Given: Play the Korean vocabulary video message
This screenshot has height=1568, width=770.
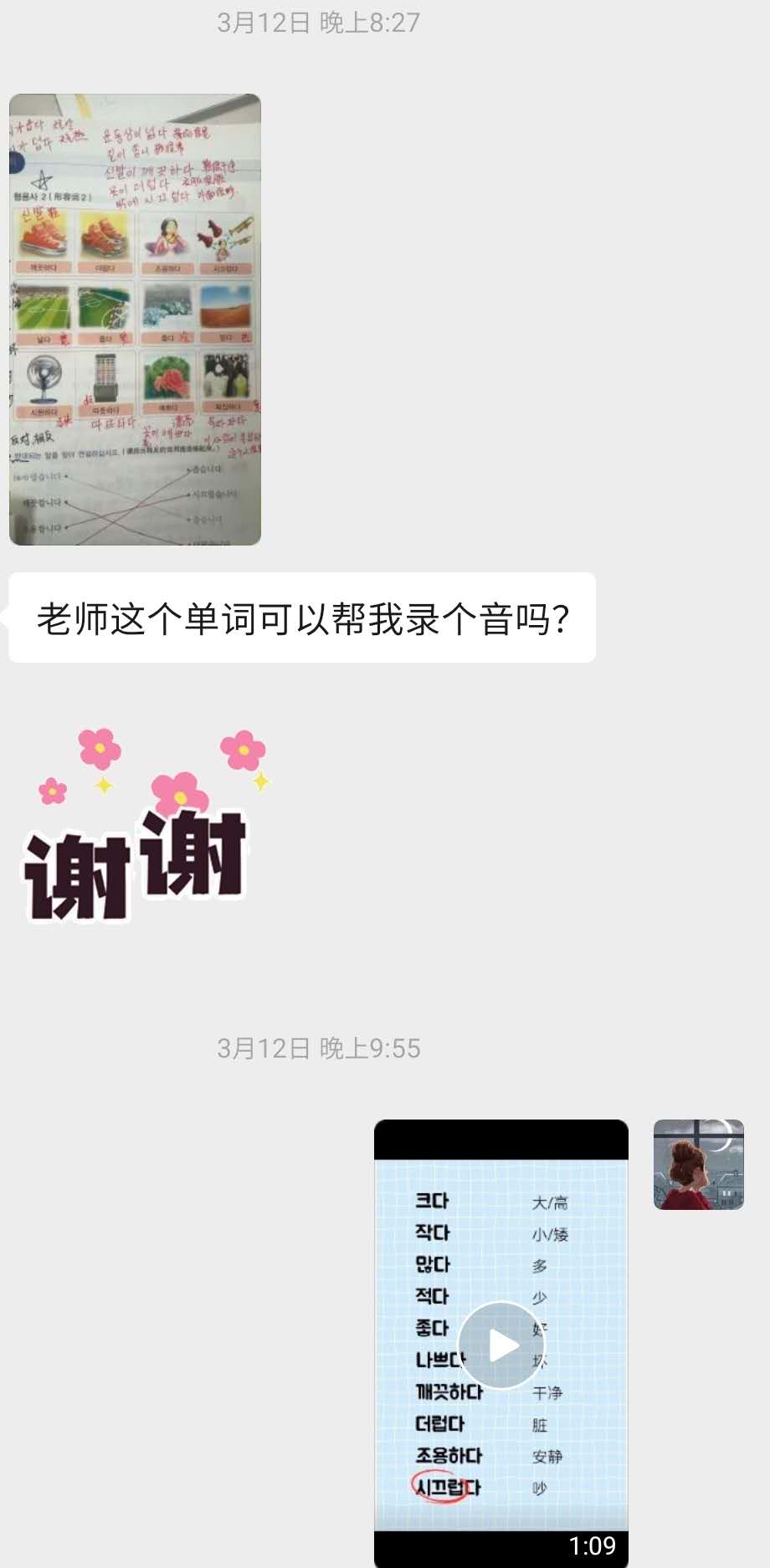Looking at the screenshot, I should click(x=501, y=1345).
